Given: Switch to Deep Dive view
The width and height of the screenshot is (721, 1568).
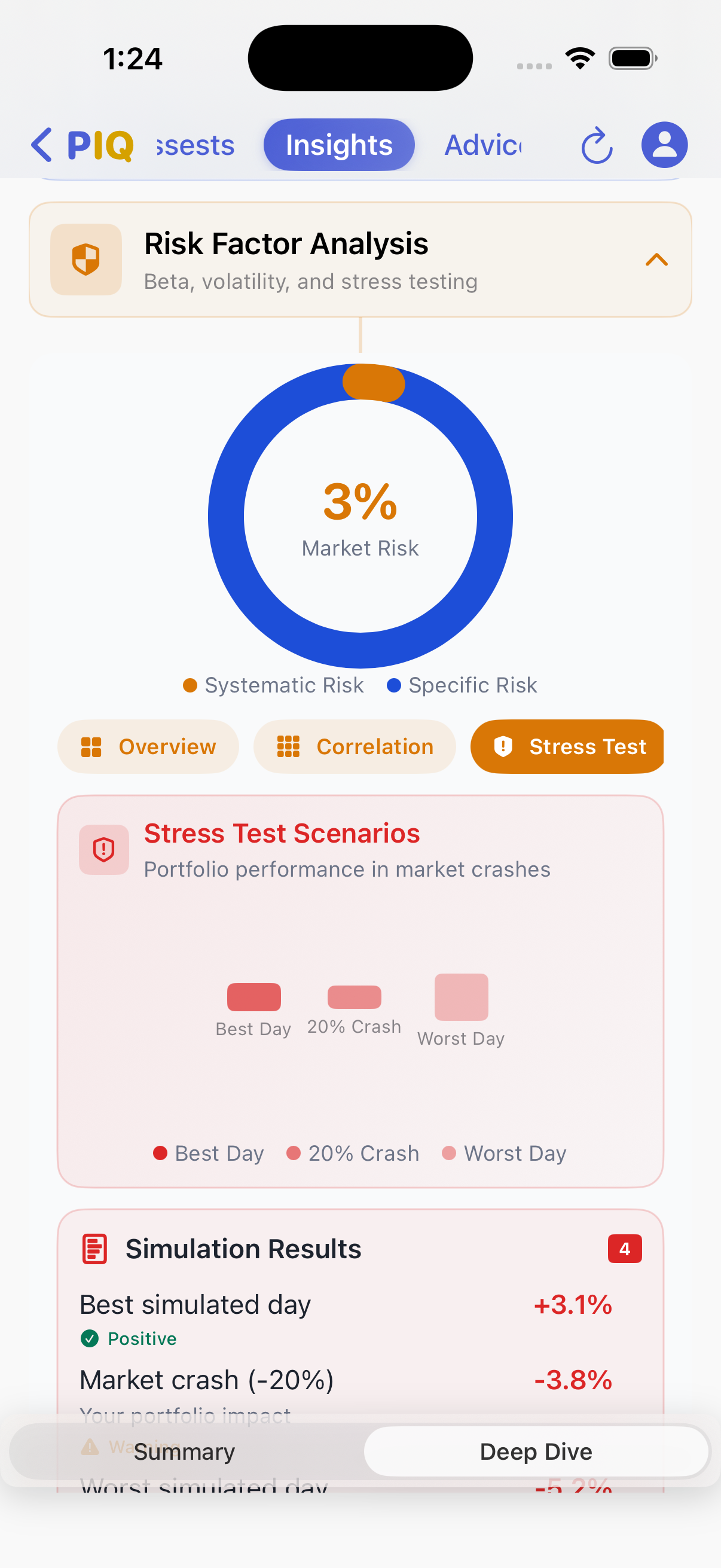Looking at the screenshot, I should click(536, 1452).
